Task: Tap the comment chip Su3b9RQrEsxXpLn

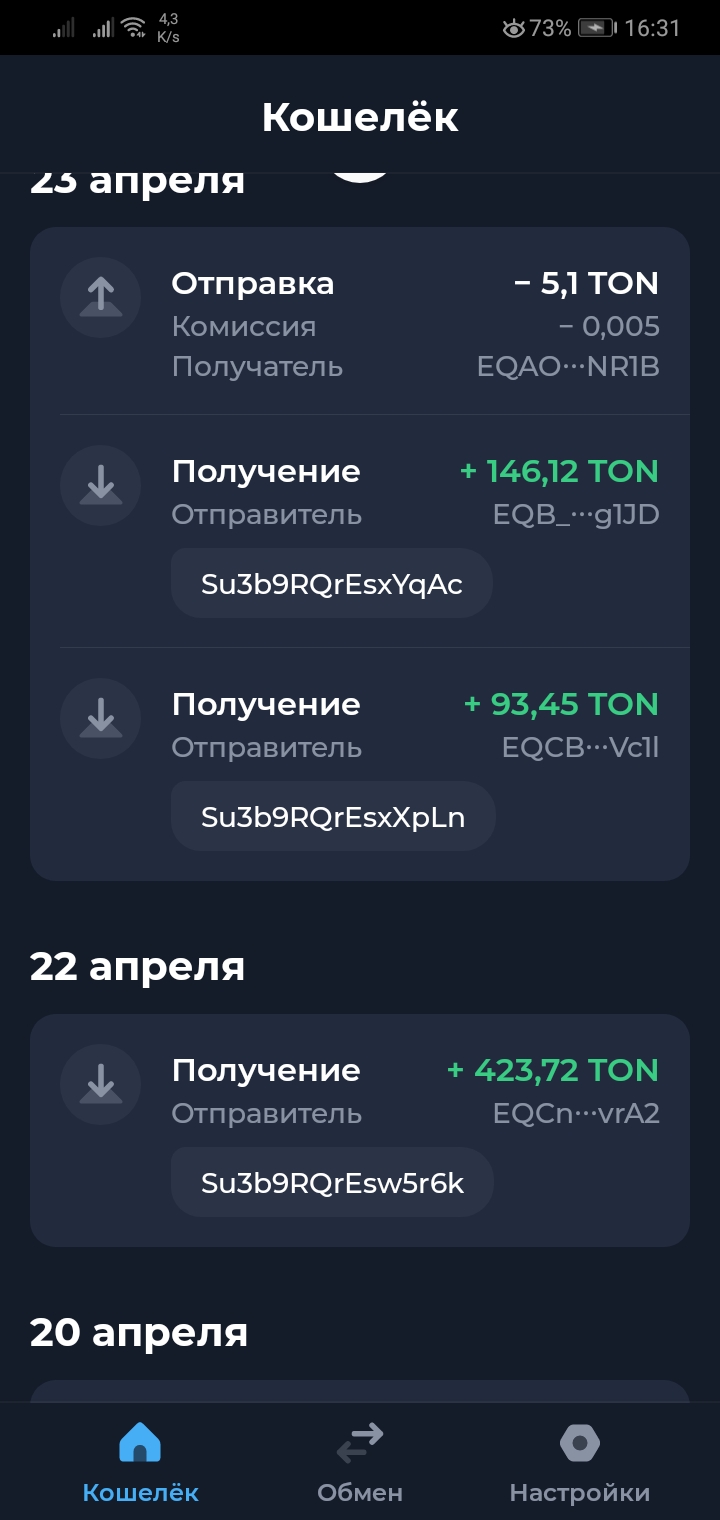Action: [333, 817]
